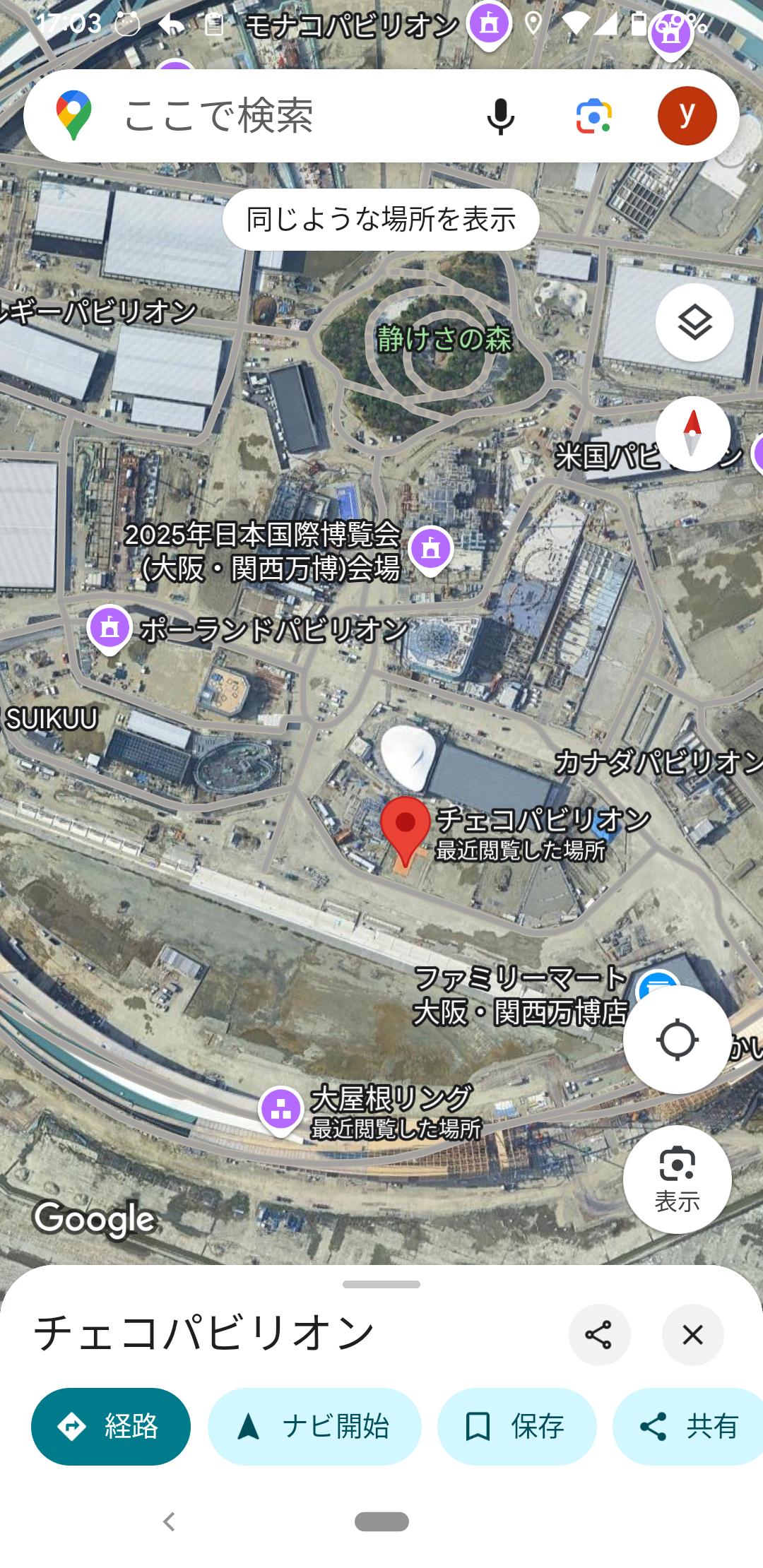Expand the place sheet drag handle
763x1568 pixels.
click(x=381, y=1284)
